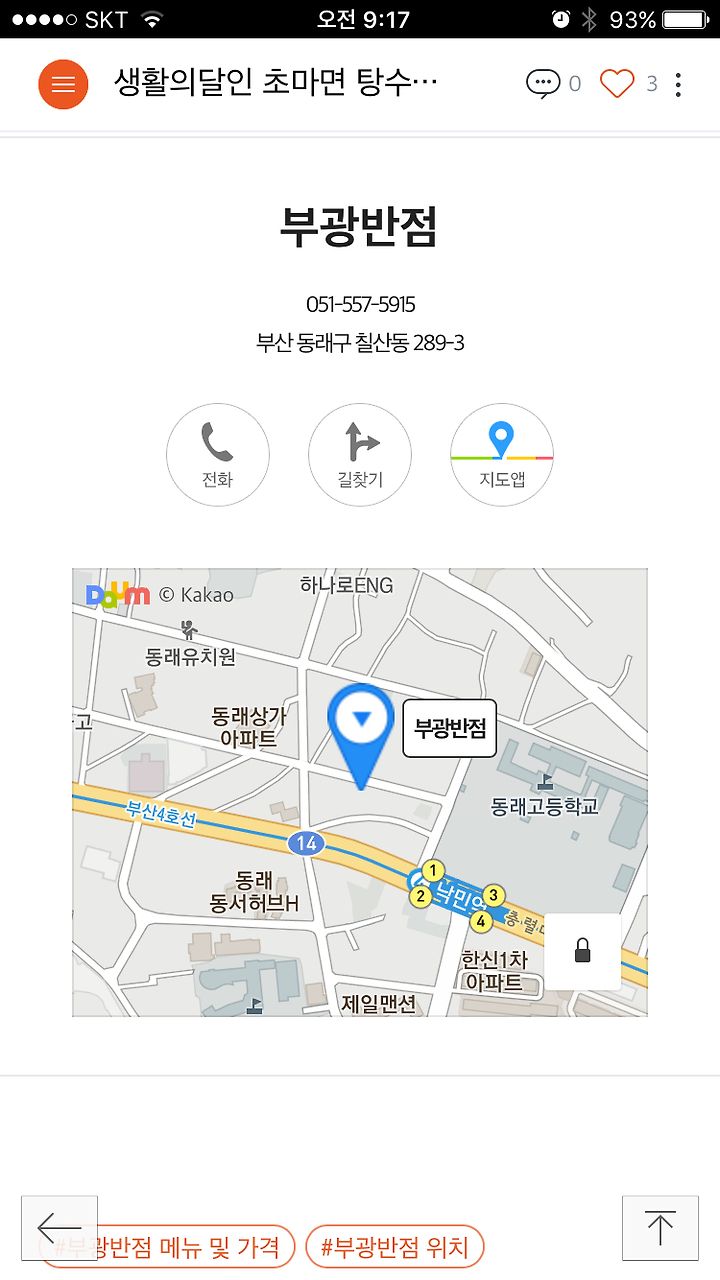Viewport: 720px width, 1280px height.
Task: Select the #부광반점 메뉴 및 가격 tag
Action: pos(167,1247)
